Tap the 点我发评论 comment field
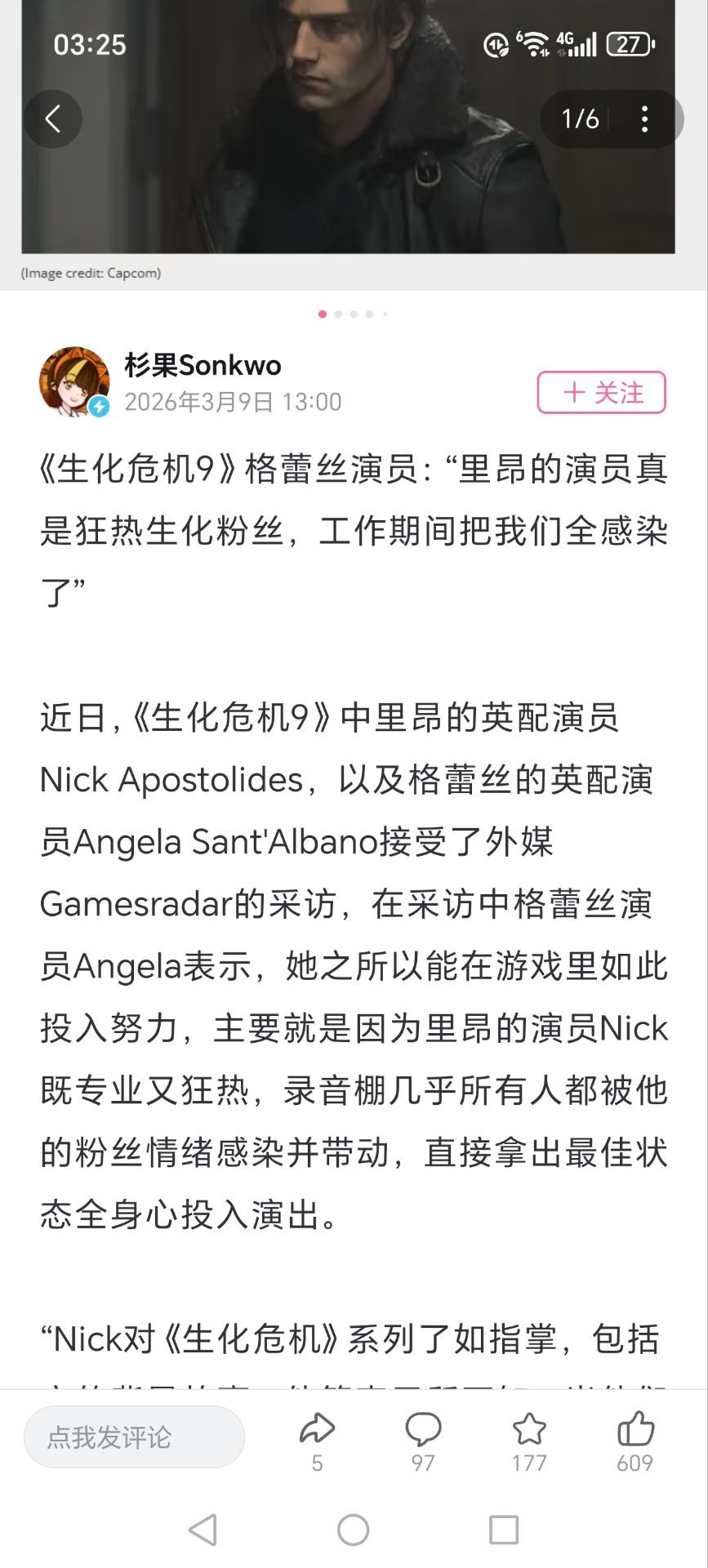Viewport: 708px width, 1568px height. 134,1437
